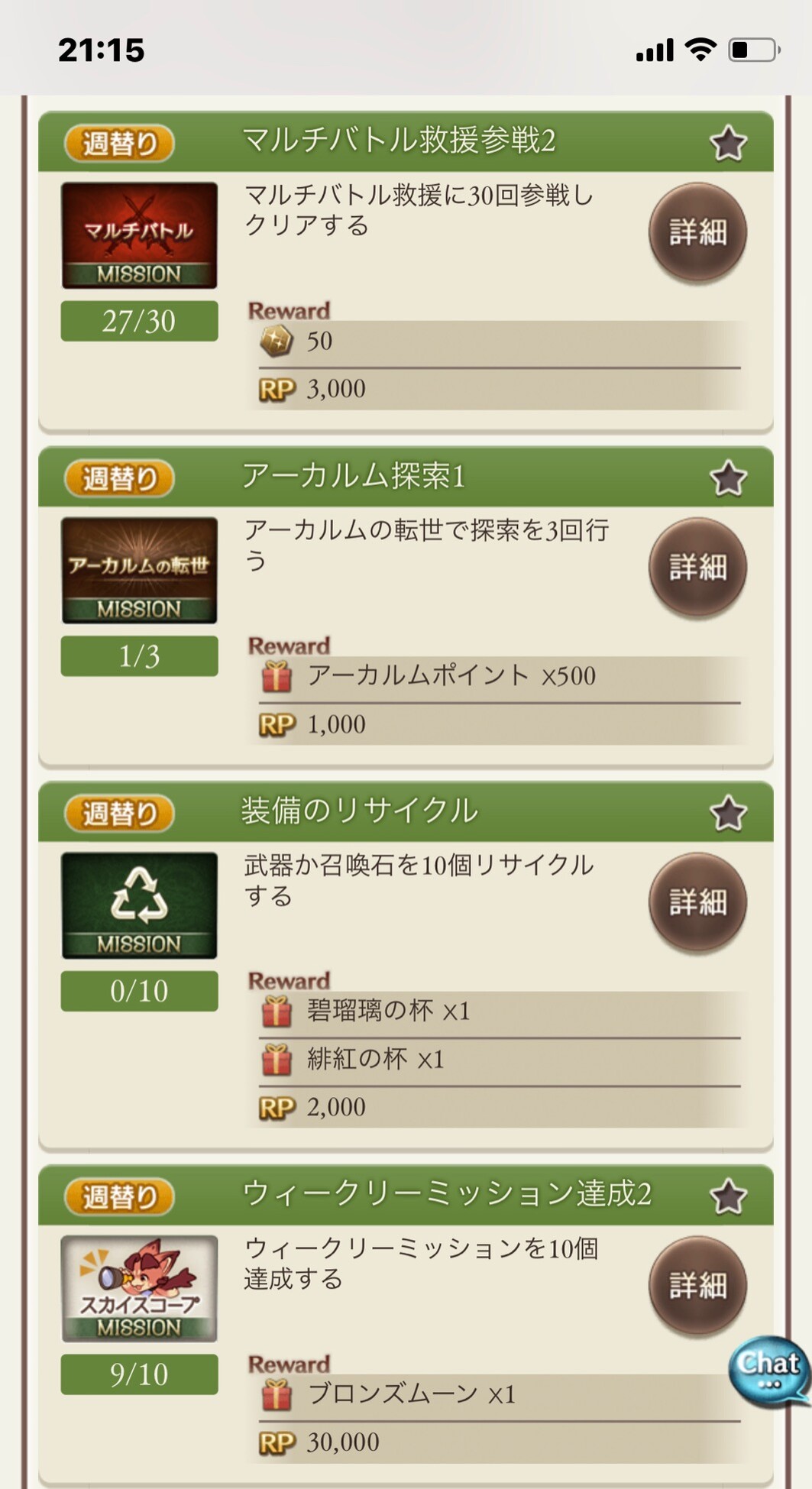Viewport: 812px width, 1489px height.
Task: Tap the star on ウィークリーミッション達成2
Action: point(727,1196)
